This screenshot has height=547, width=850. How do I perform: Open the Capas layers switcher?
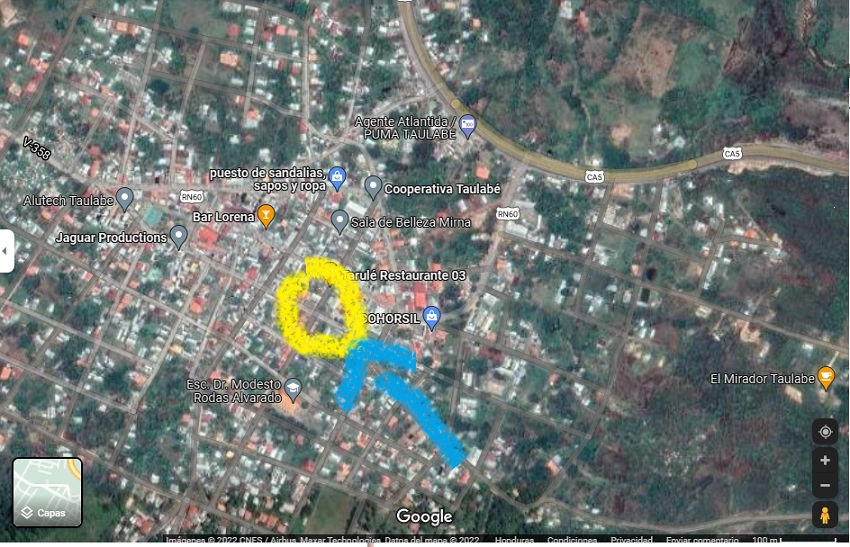(x=47, y=492)
